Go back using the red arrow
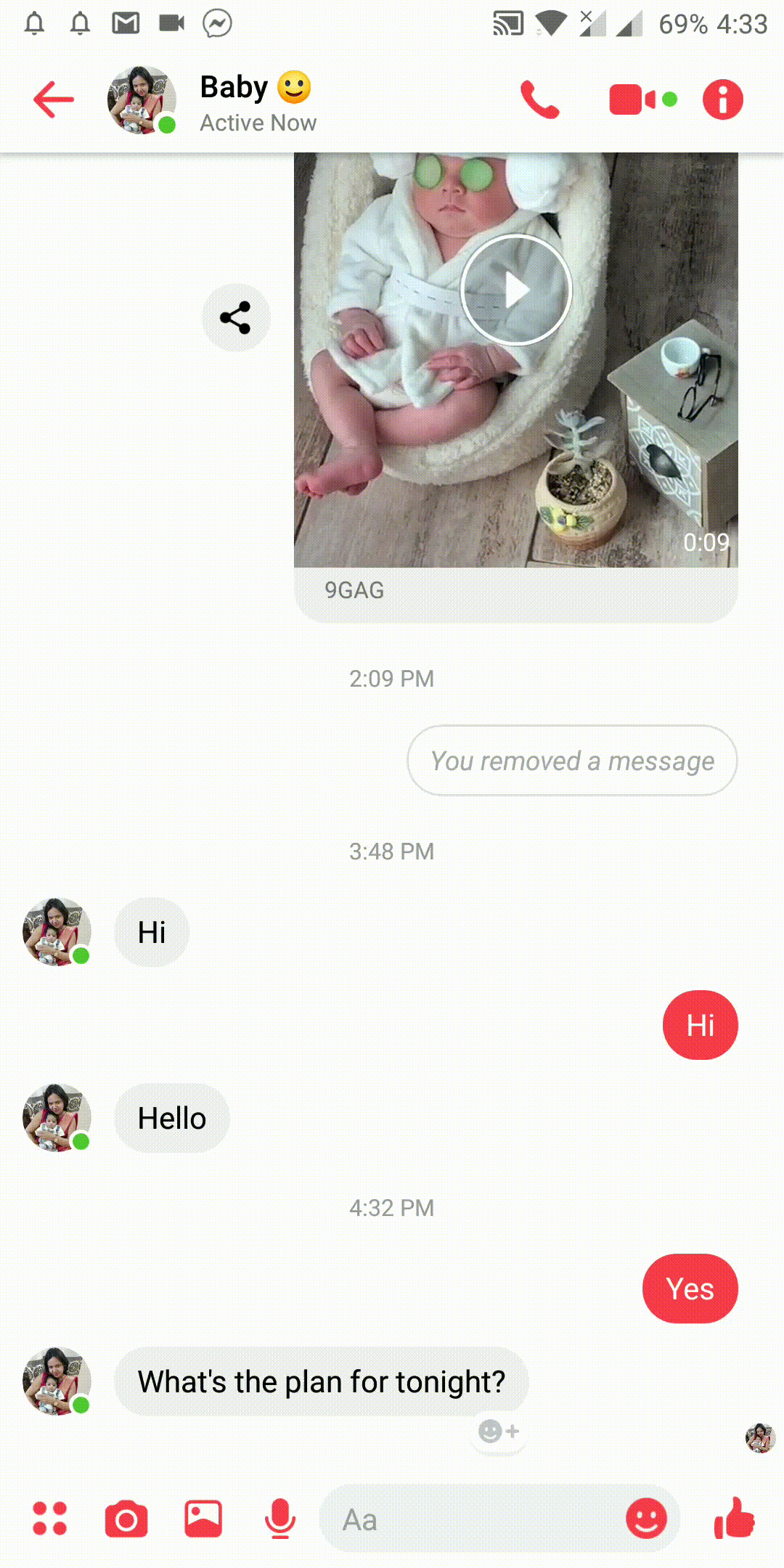Screen dimensions: 784x1568 [x=54, y=100]
